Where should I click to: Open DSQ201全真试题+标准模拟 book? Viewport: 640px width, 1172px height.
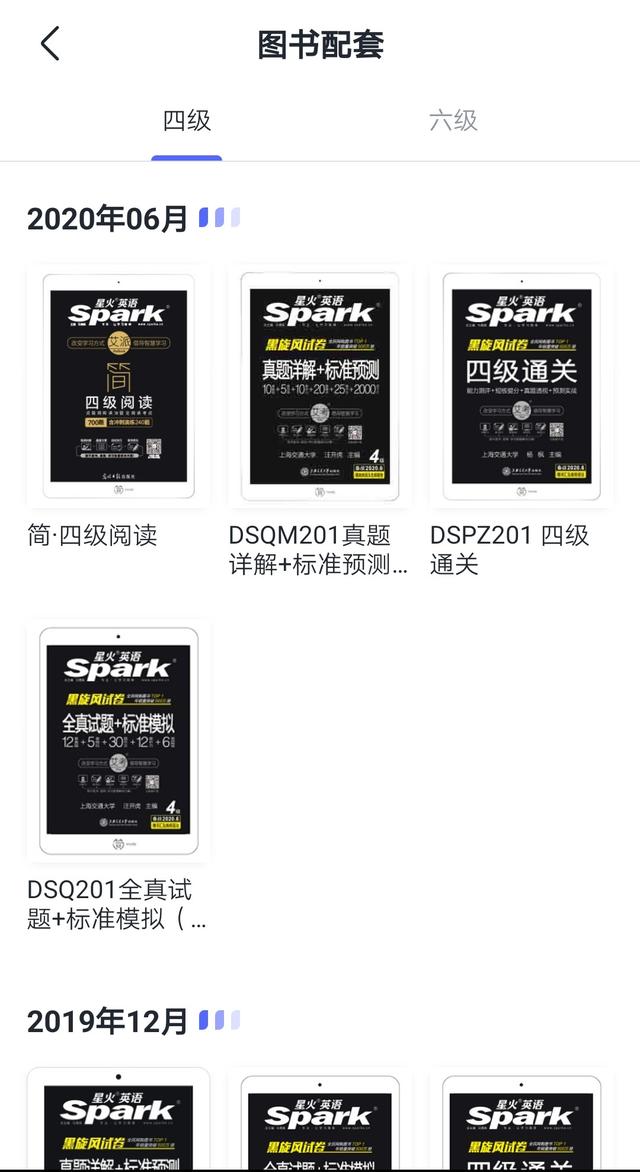[118, 741]
